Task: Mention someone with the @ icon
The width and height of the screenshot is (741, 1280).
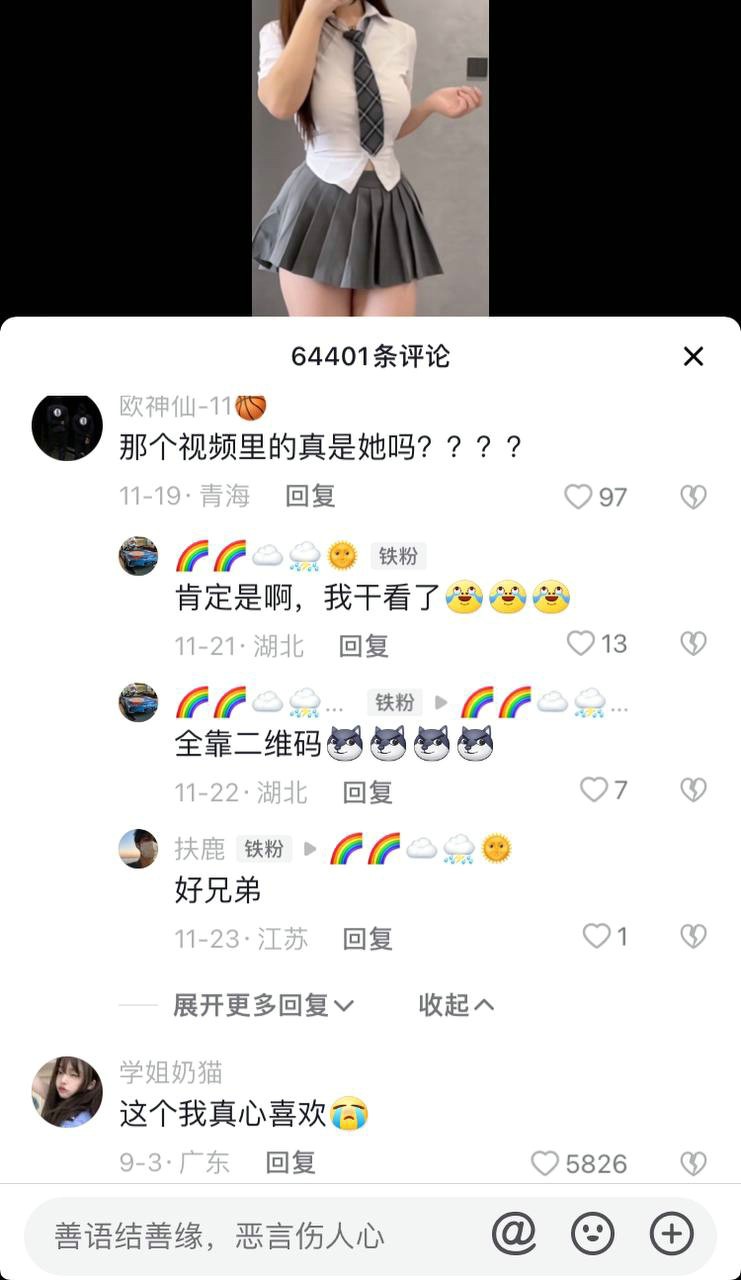Action: 514,1235
